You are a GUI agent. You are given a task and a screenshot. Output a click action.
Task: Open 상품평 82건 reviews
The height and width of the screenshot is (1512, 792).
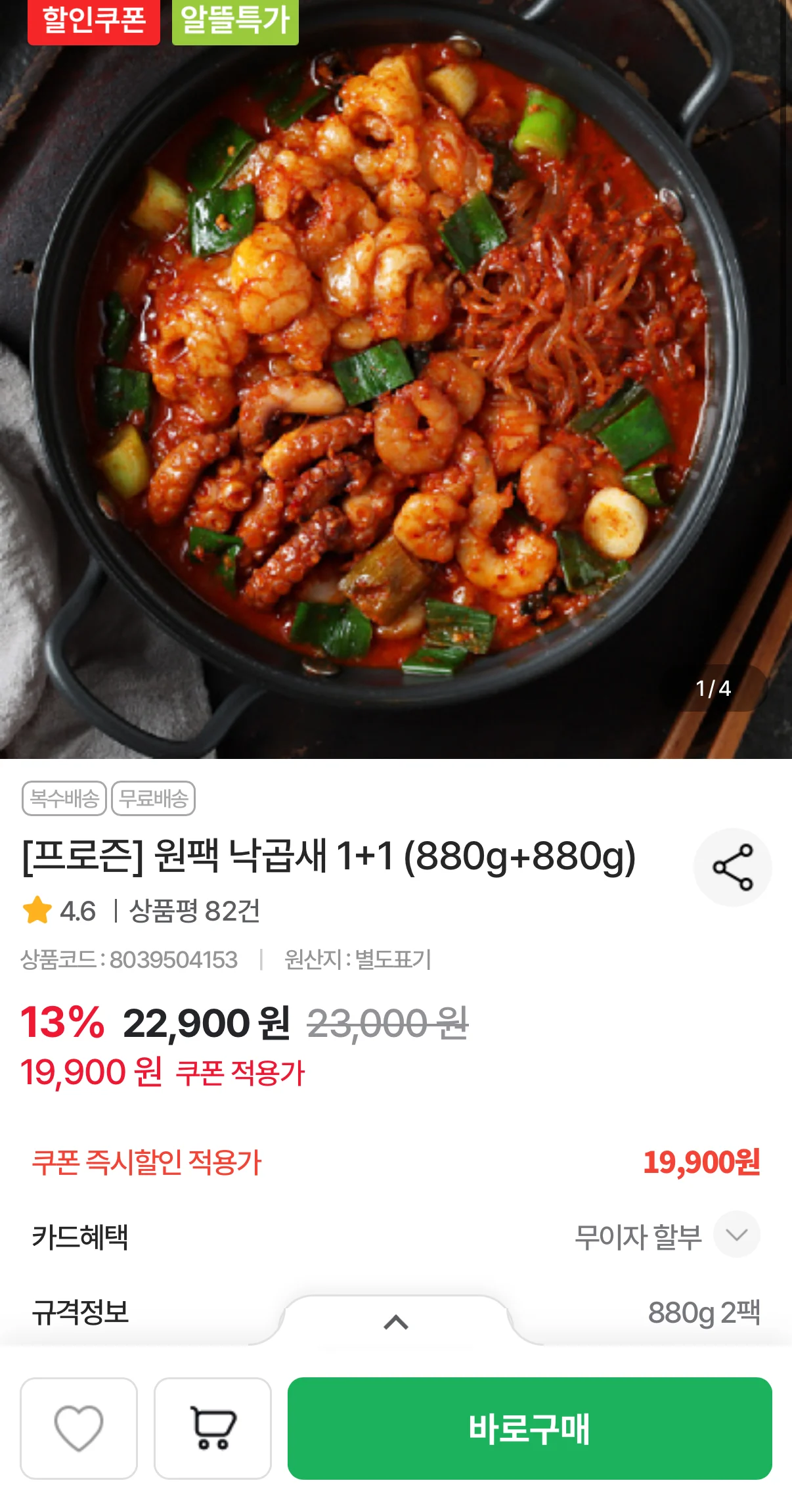[x=194, y=911]
